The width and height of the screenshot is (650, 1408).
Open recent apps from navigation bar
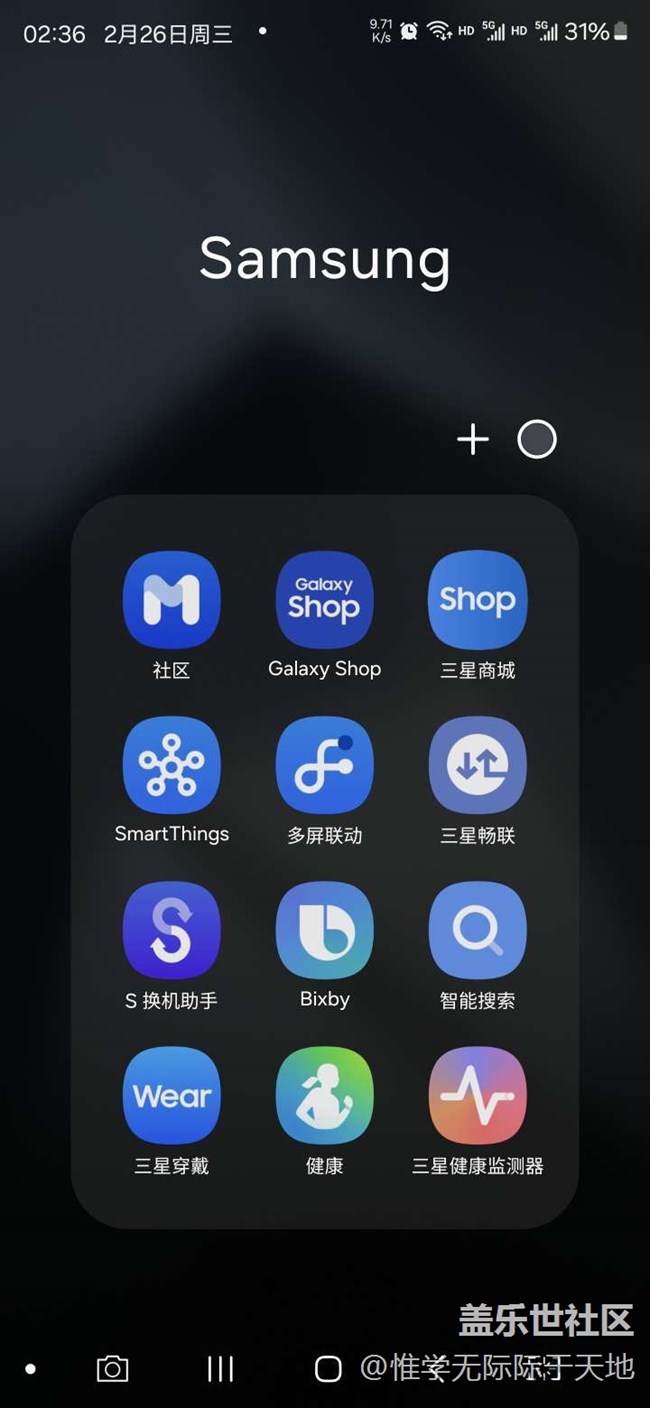point(220,1369)
